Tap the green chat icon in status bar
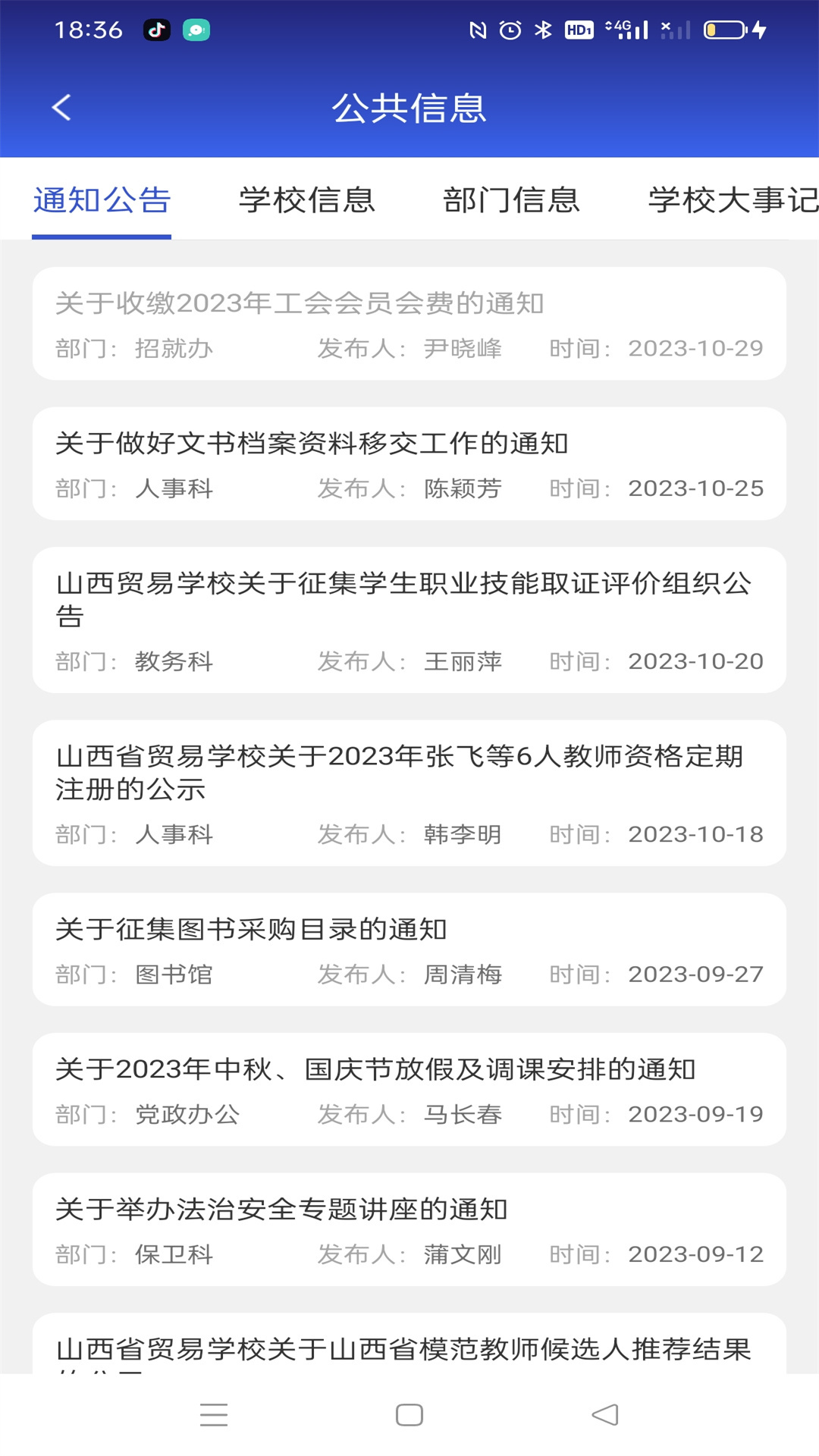Viewport: 819px width, 1456px height. pos(196,30)
